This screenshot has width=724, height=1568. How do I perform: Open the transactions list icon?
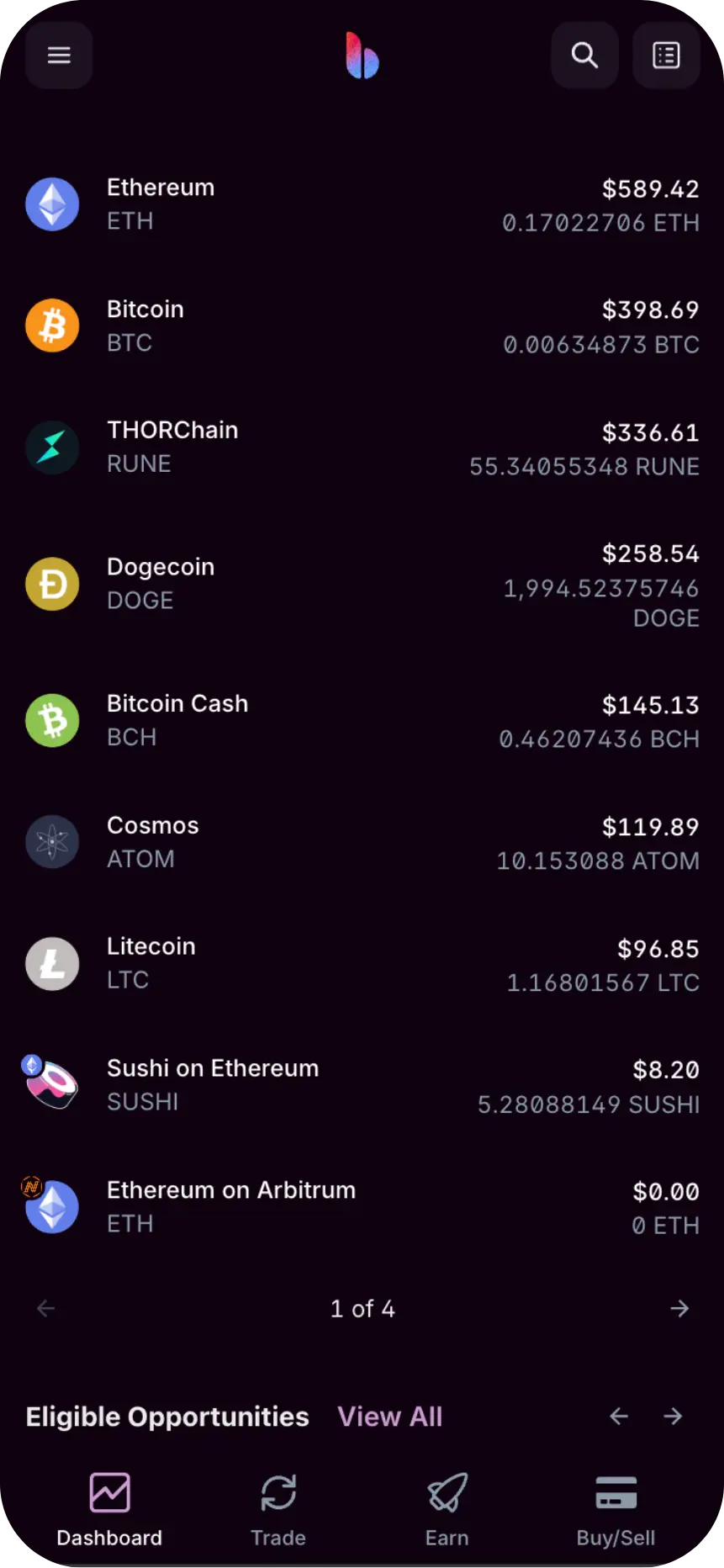(666, 56)
